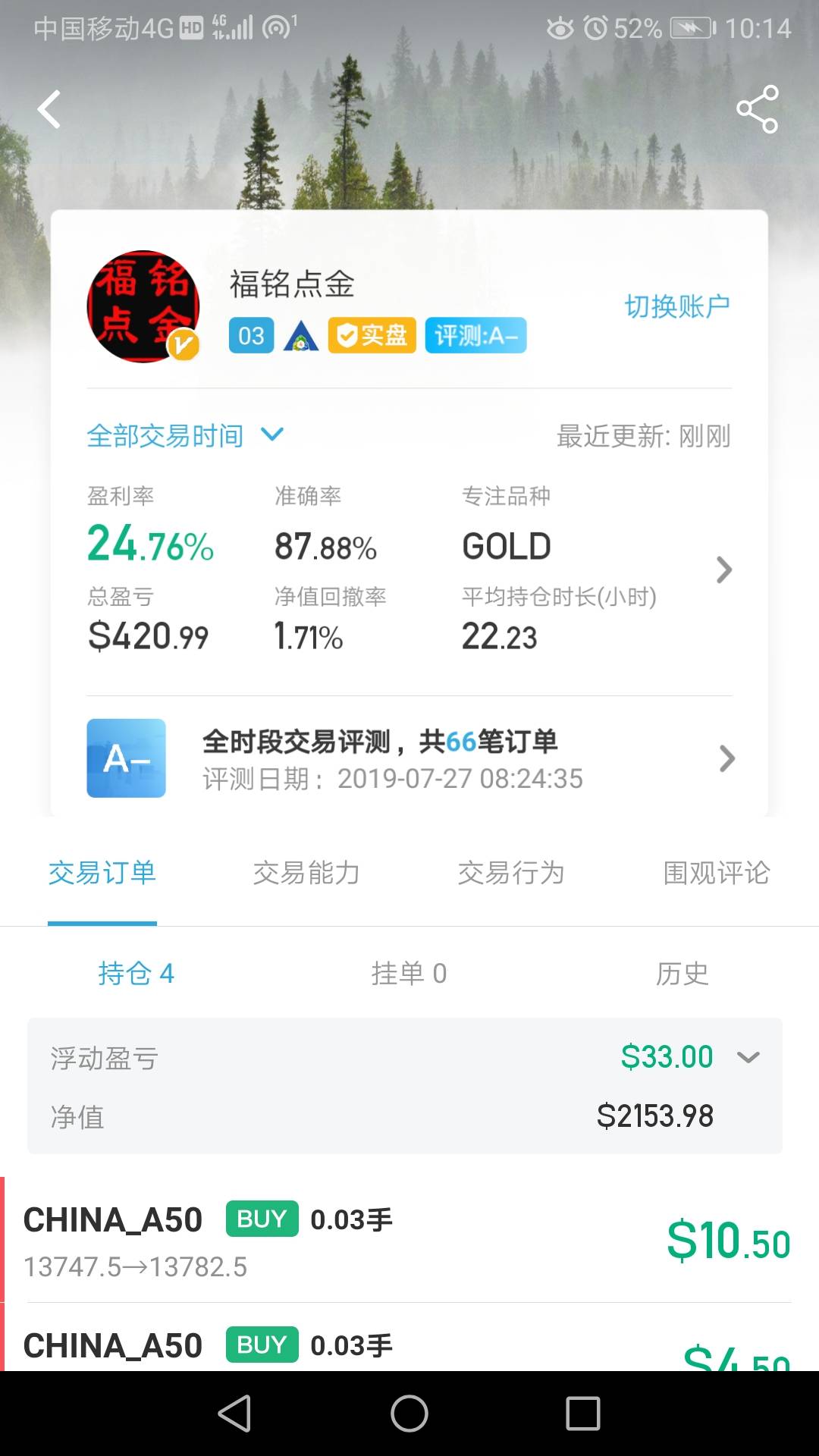Open the CHINA_A50 position with $10.50 profit
Image resolution: width=819 pixels, height=1456 pixels.
(409, 1240)
